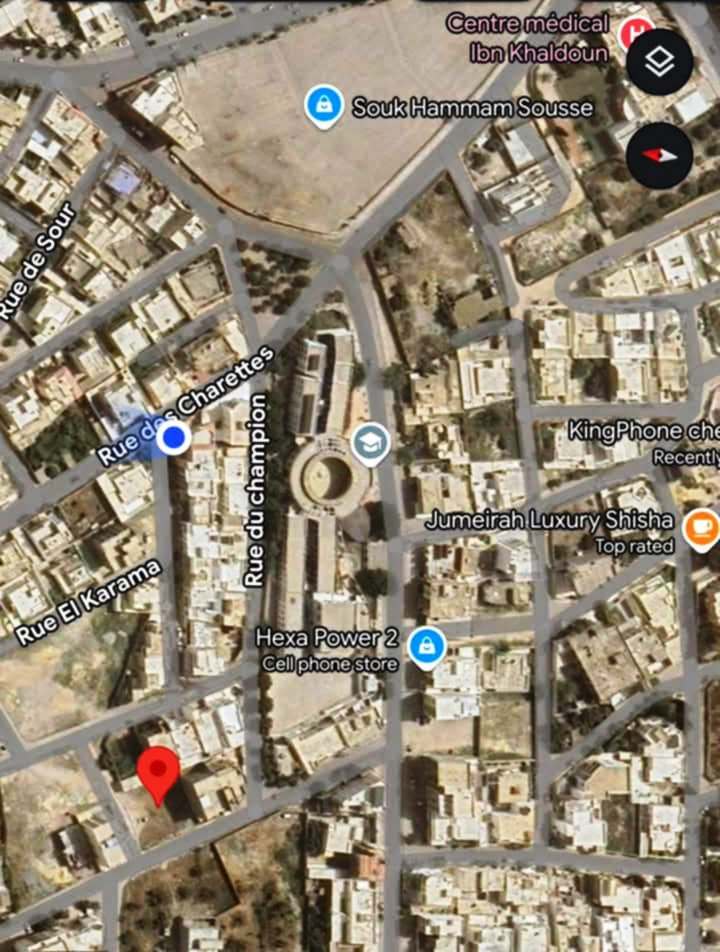Screen dimensions: 720x952
Task: Tap the school marker with graduation cap
Action: tap(370, 443)
